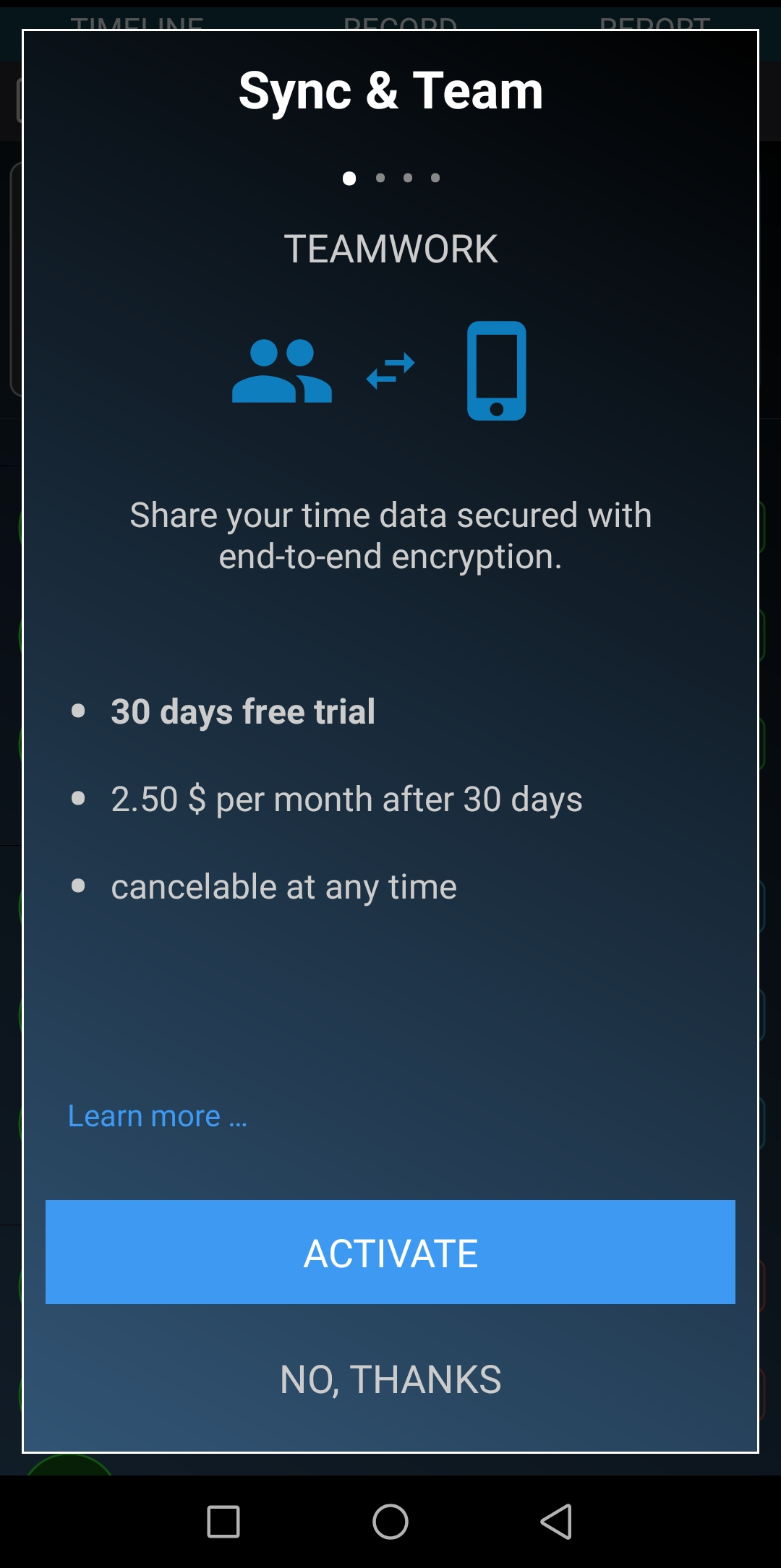Image resolution: width=781 pixels, height=1568 pixels.
Task: Jump to the second page indicator dot
Action: [380, 178]
